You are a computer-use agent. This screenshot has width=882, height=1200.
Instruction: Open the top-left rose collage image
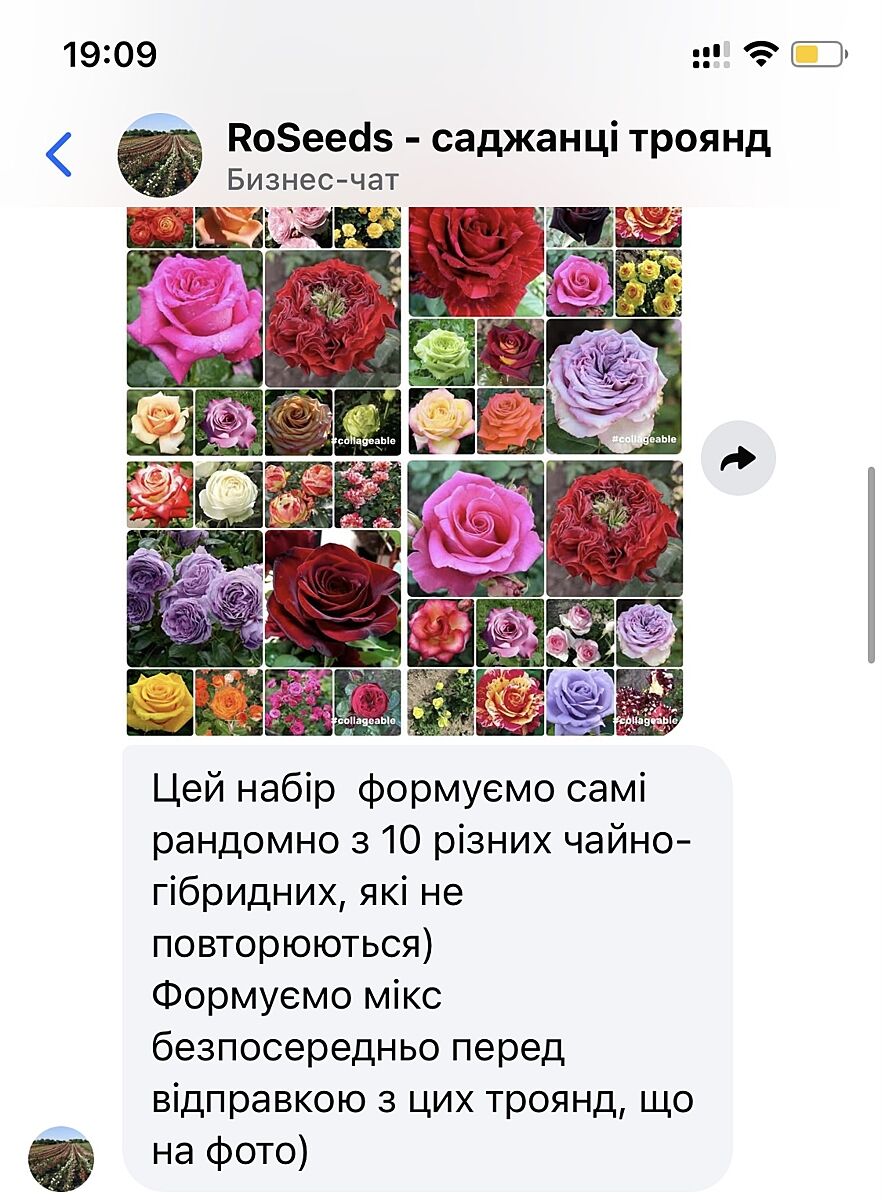coord(264,330)
